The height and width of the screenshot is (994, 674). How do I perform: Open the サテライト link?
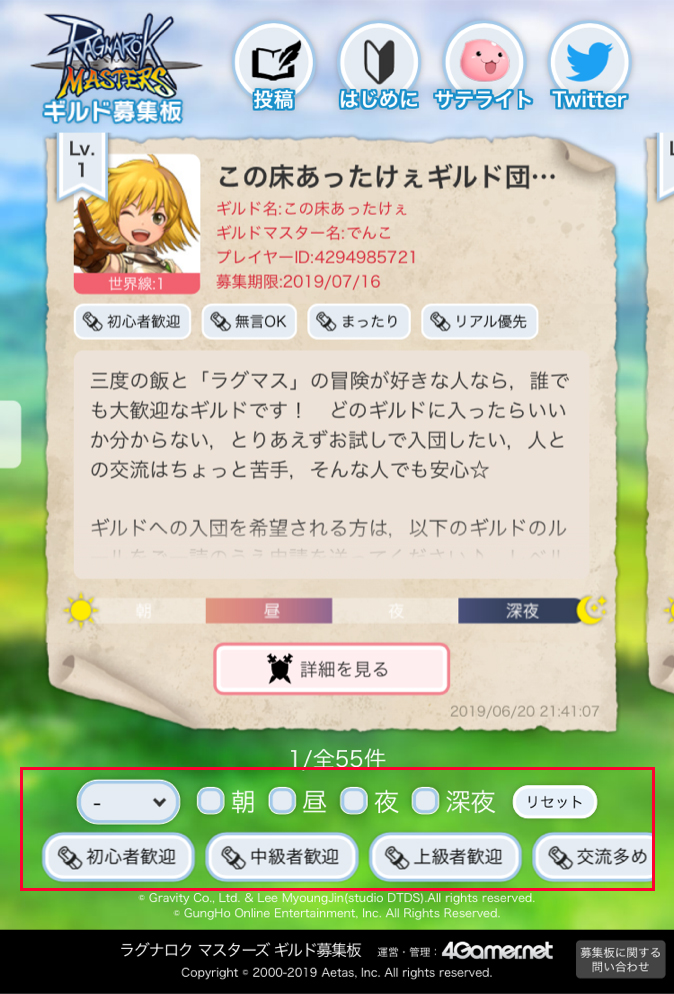pos(484,67)
